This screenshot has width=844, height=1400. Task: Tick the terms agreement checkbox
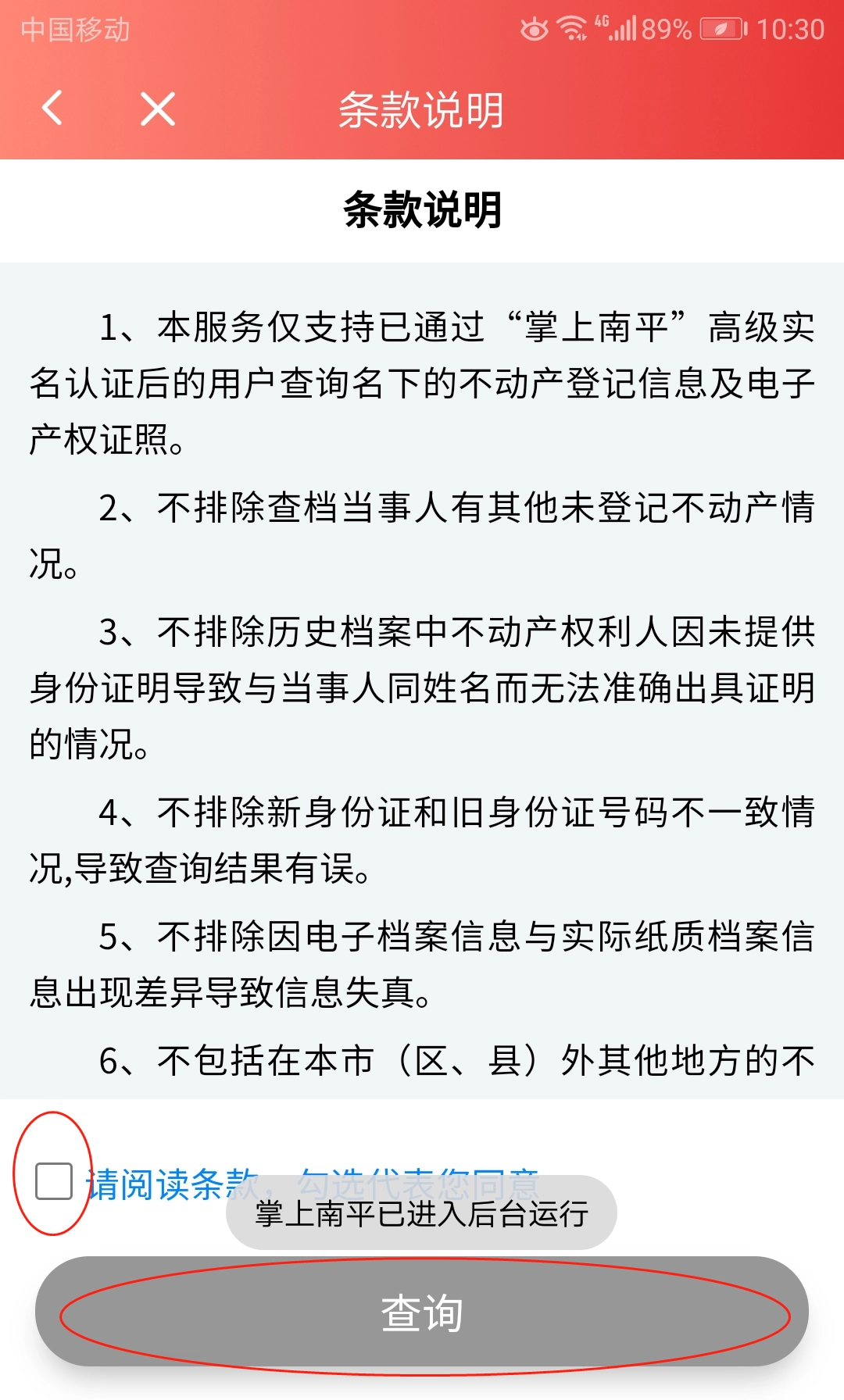(x=54, y=1180)
